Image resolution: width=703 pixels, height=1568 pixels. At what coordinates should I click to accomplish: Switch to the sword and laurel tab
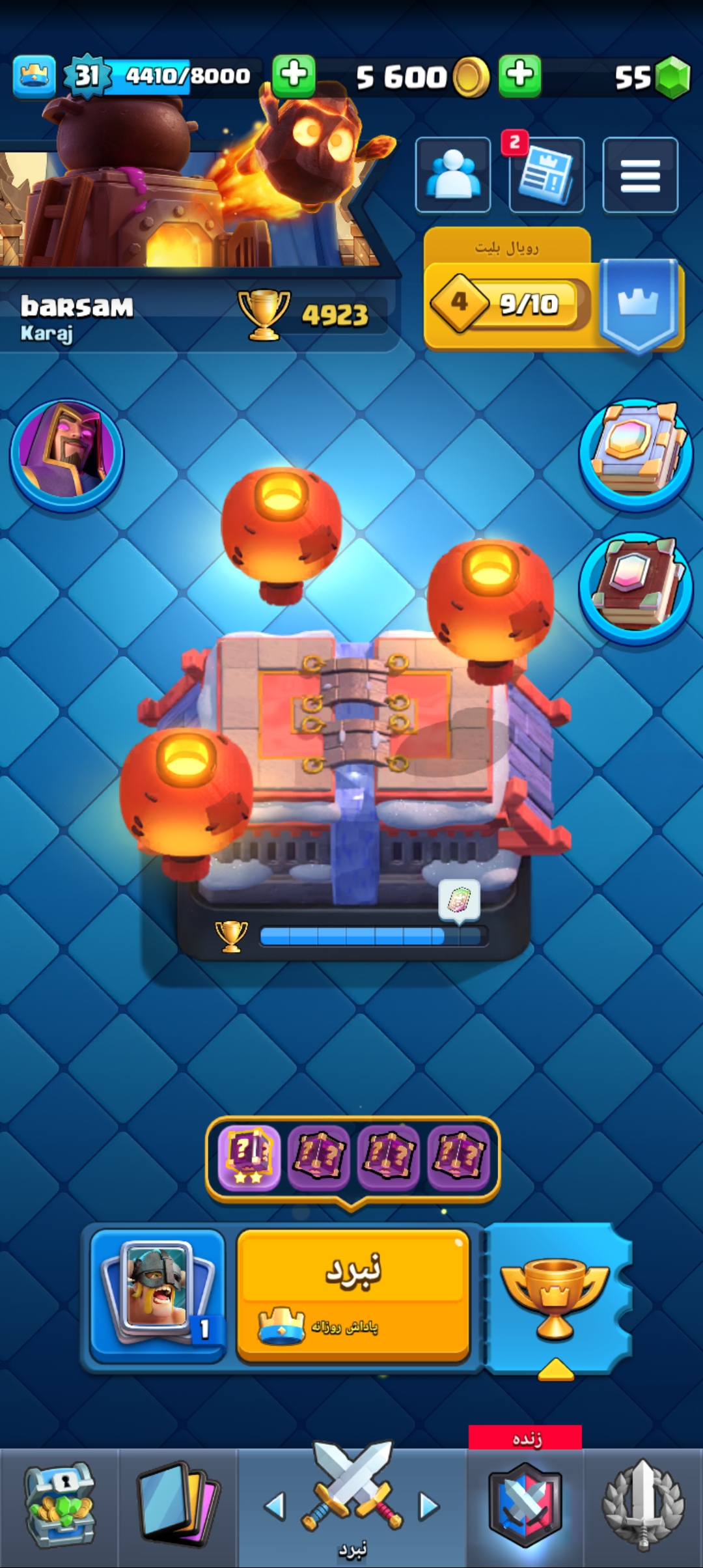point(643,1507)
